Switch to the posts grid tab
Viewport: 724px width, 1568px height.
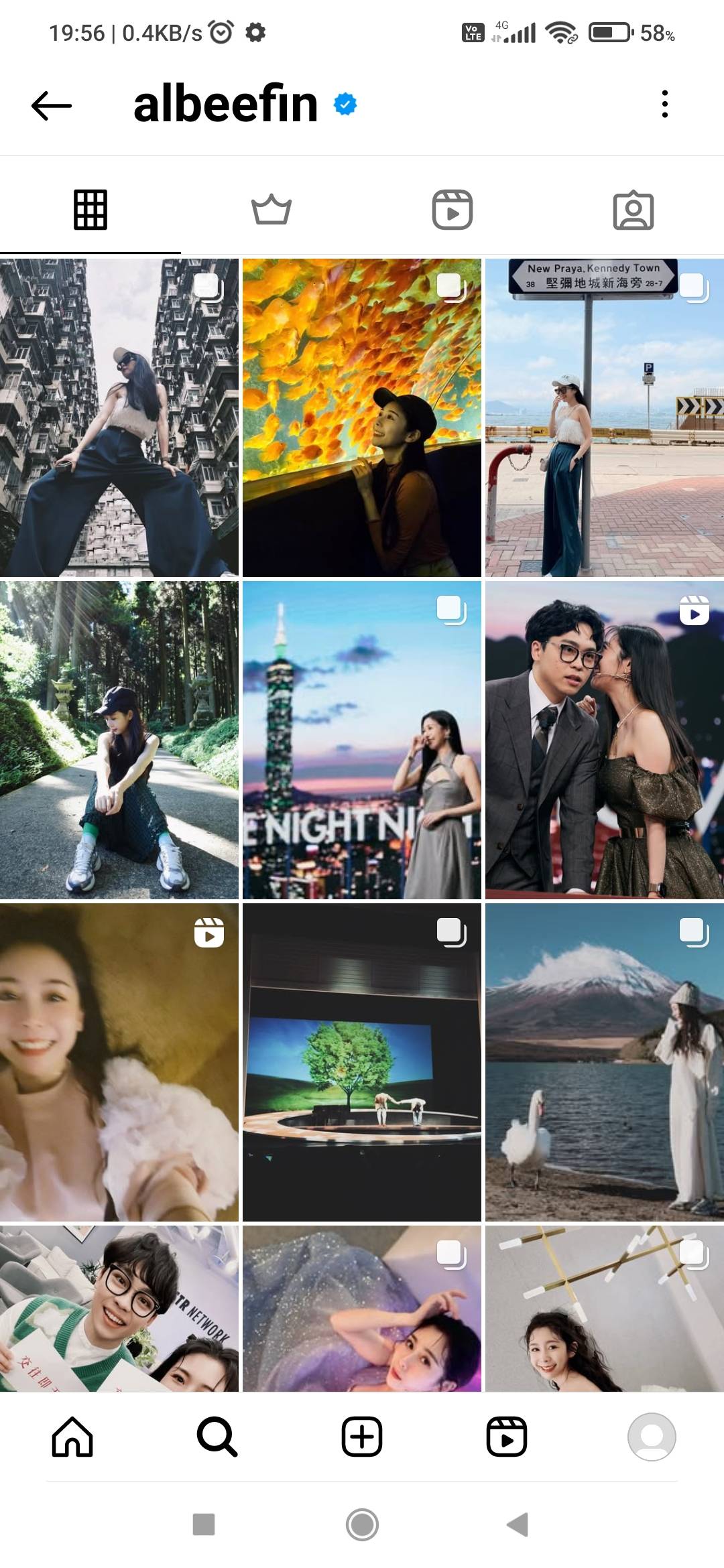pos(90,210)
